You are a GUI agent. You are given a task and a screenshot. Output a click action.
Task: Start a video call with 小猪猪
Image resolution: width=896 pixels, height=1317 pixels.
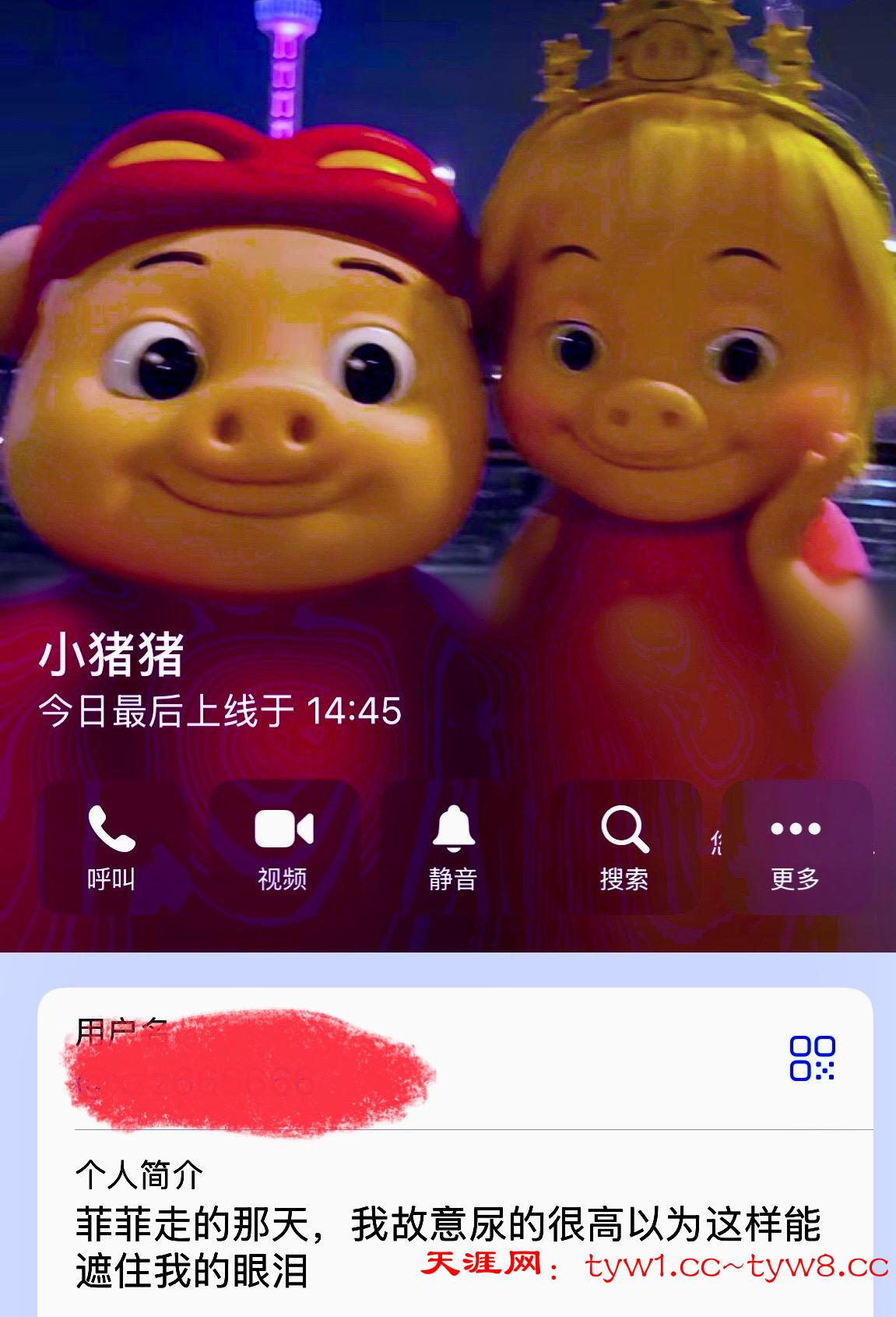283,847
